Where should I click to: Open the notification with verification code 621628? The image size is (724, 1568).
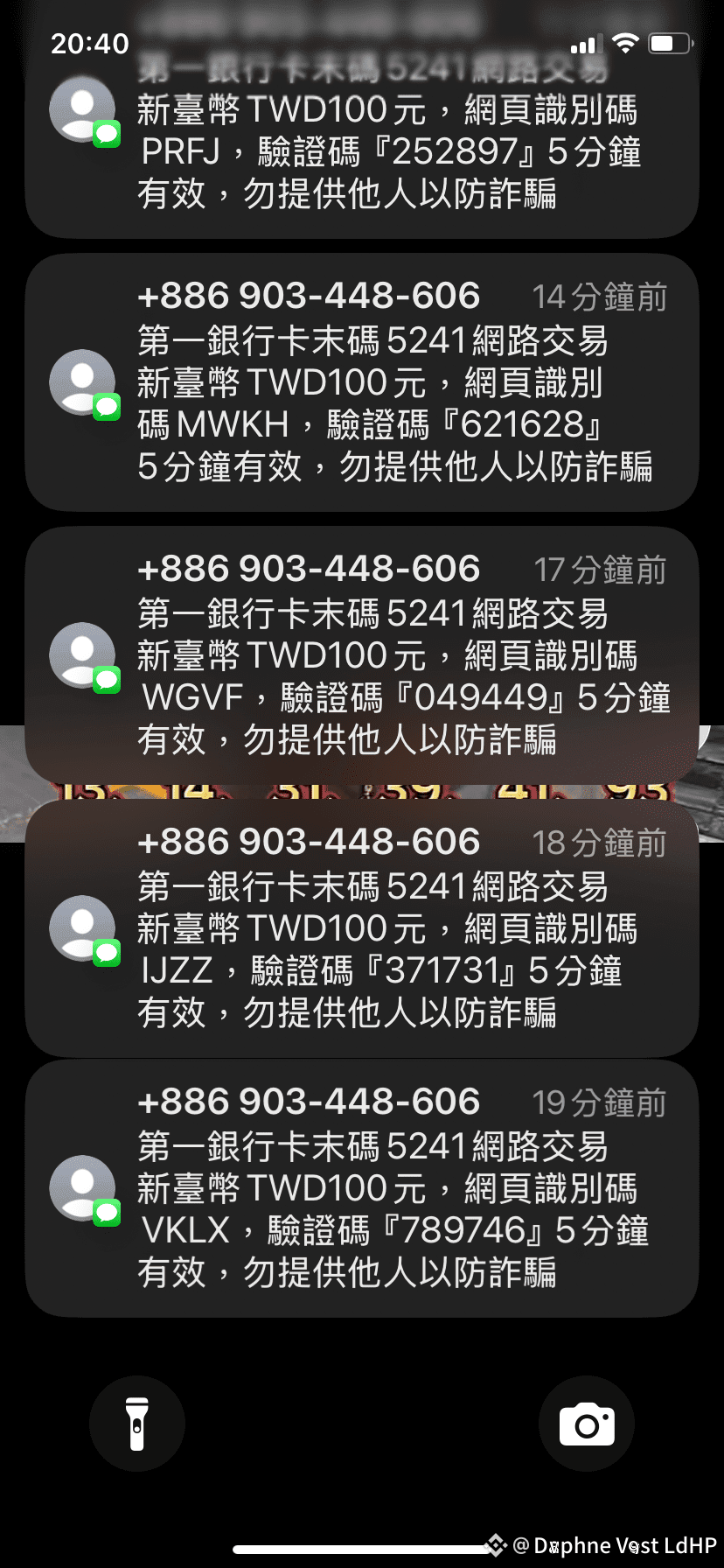click(x=362, y=382)
